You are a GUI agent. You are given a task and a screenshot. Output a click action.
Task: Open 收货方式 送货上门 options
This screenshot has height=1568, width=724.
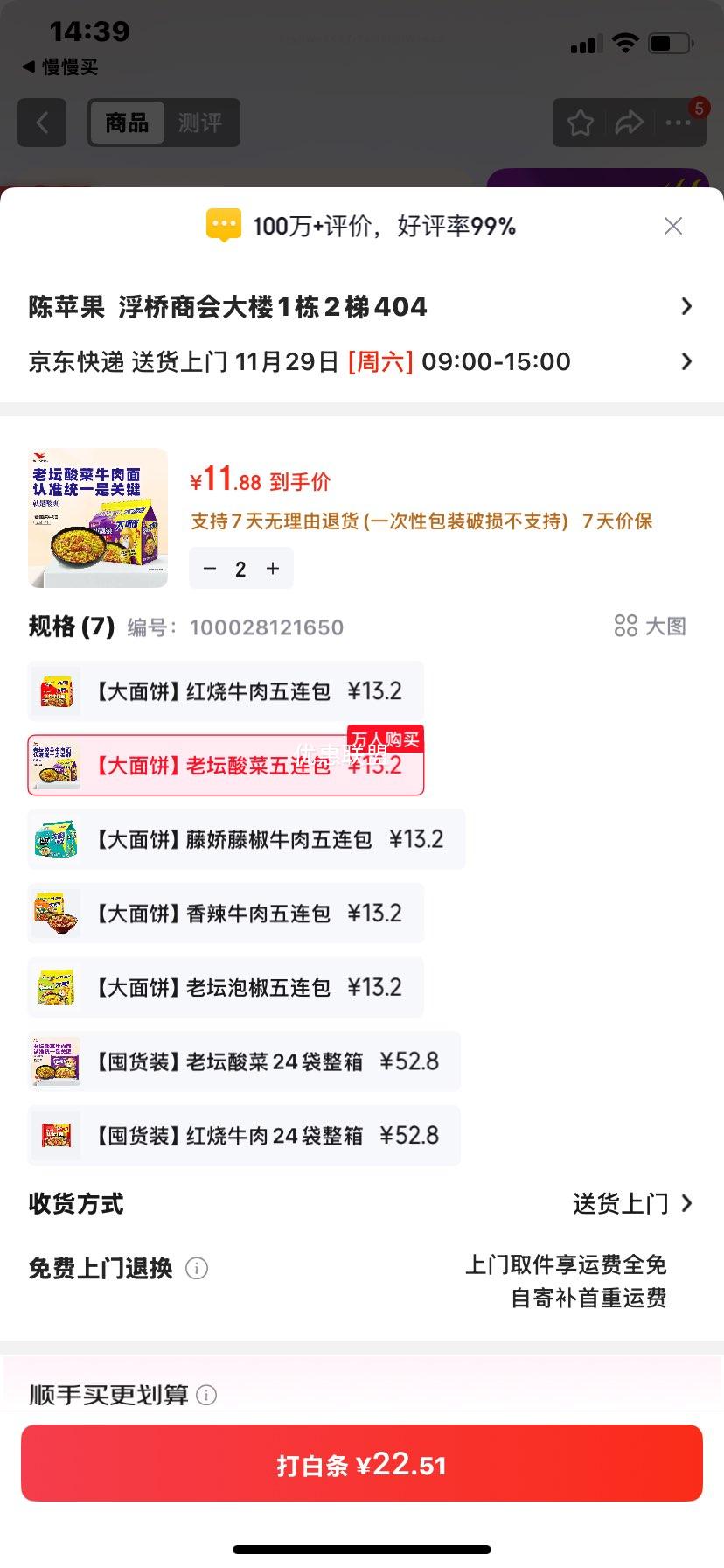(x=631, y=1204)
